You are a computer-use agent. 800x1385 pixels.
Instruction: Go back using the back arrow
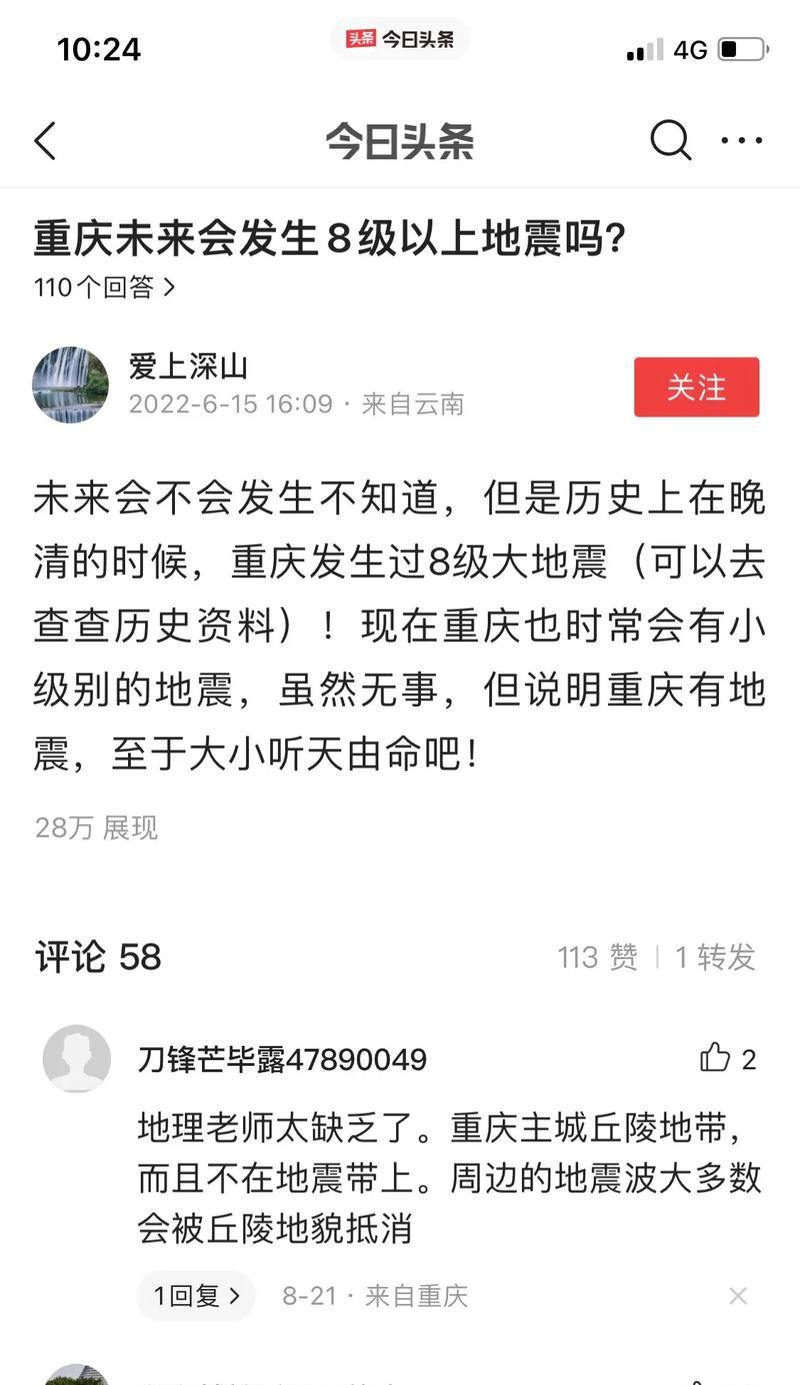tap(45, 141)
